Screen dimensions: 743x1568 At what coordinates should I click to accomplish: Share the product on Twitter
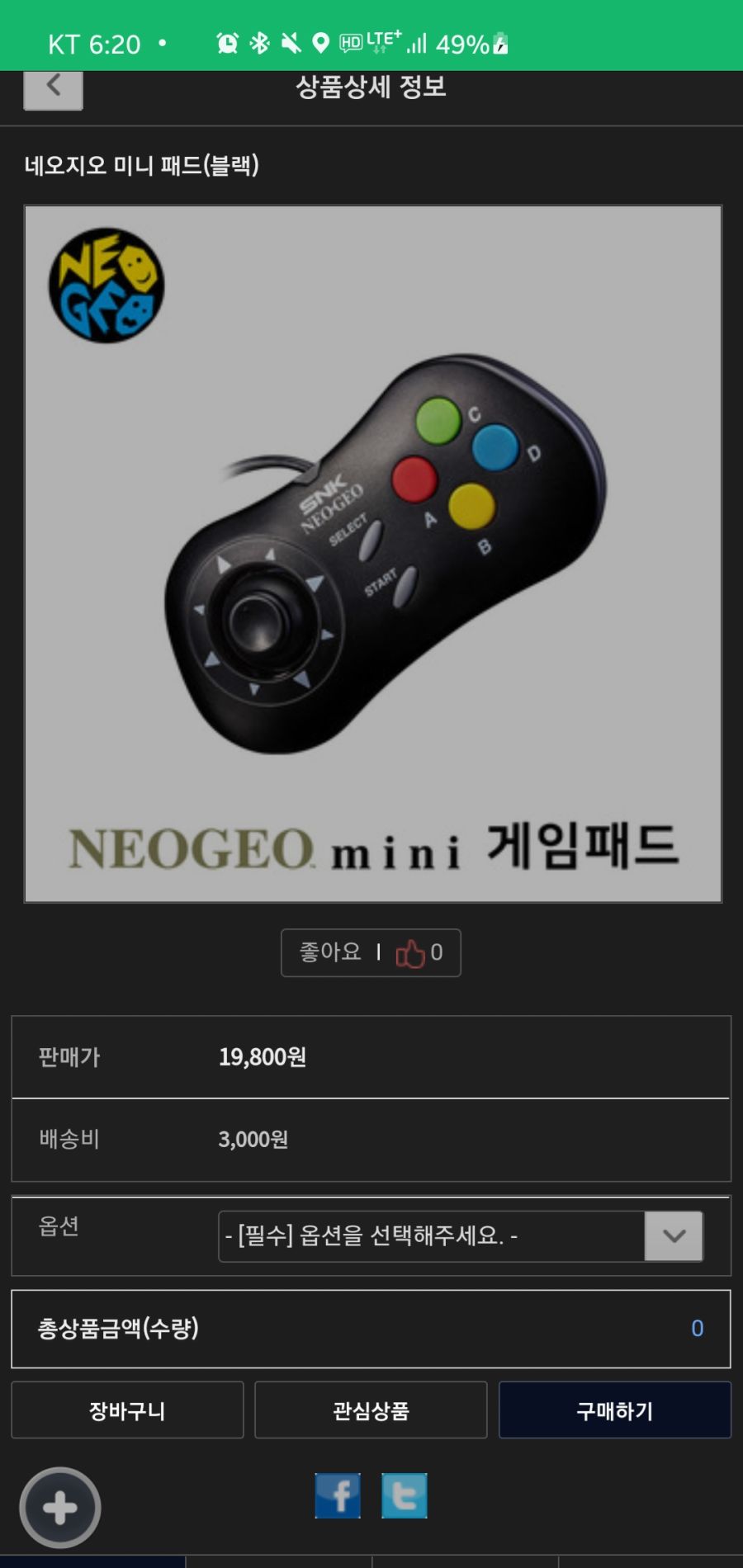coord(404,1496)
